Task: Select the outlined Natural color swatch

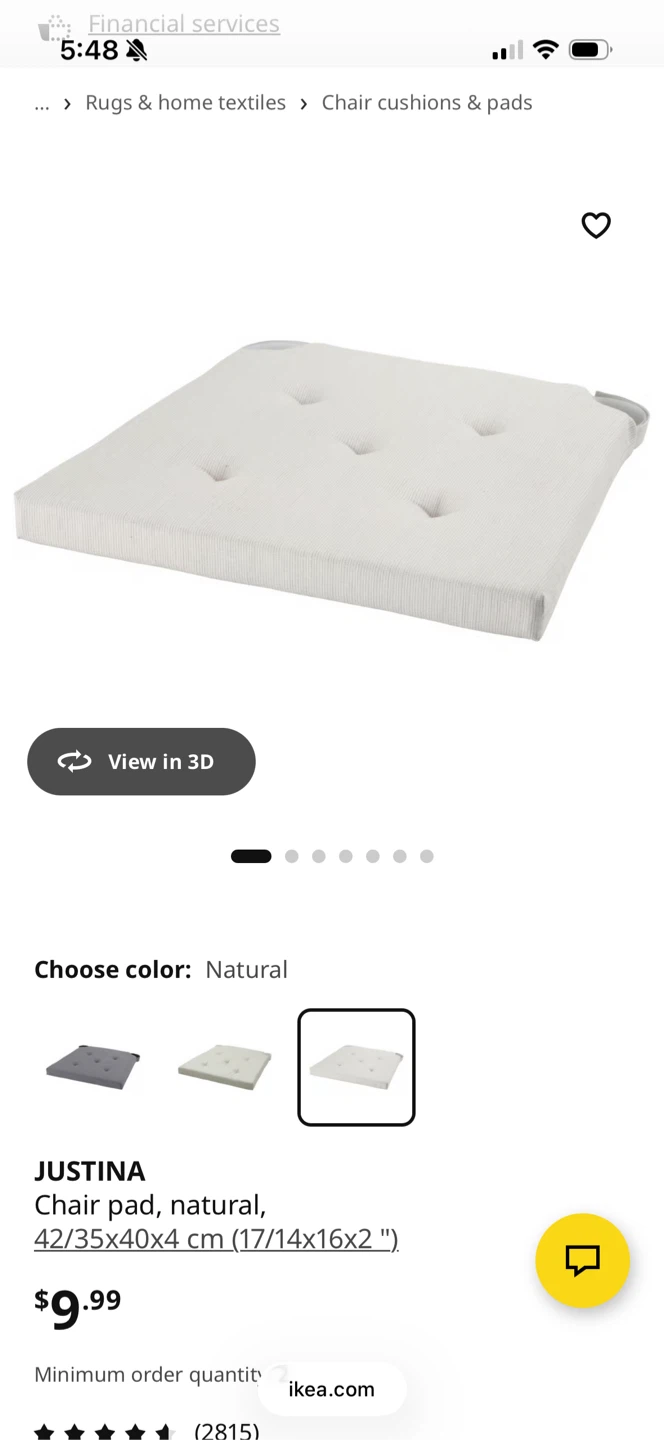Action: coord(356,1067)
